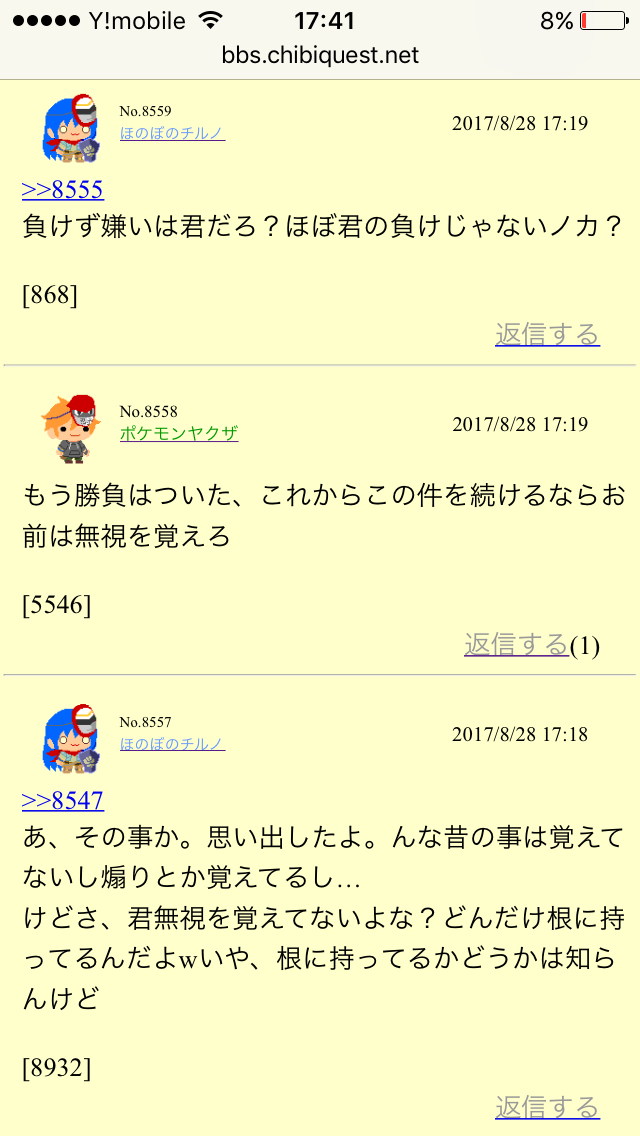The image size is (640, 1136).
Task: Tap the bbs.chibiquest.net address bar
Action: (x=320, y=56)
